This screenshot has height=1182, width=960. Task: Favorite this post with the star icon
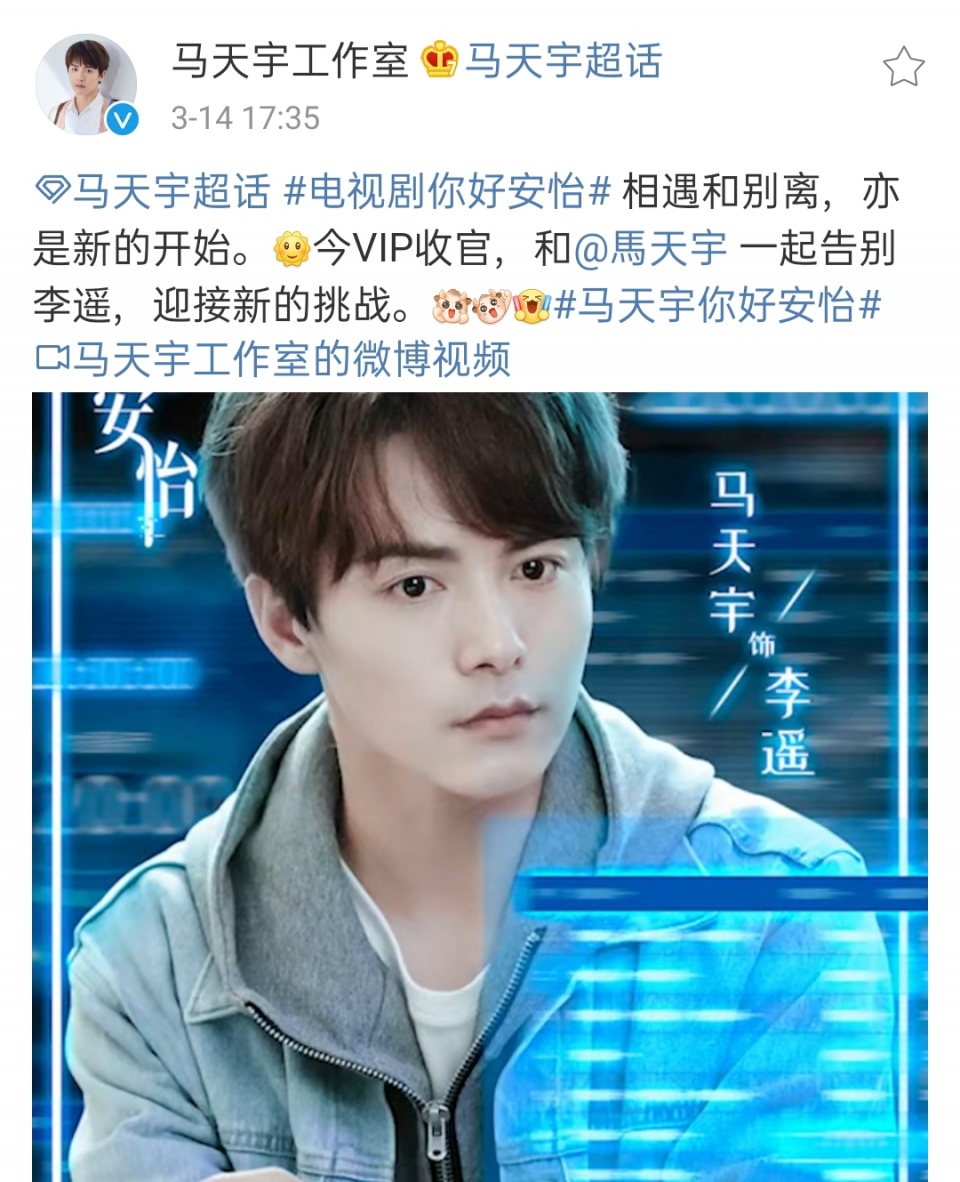click(x=903, y=68)
